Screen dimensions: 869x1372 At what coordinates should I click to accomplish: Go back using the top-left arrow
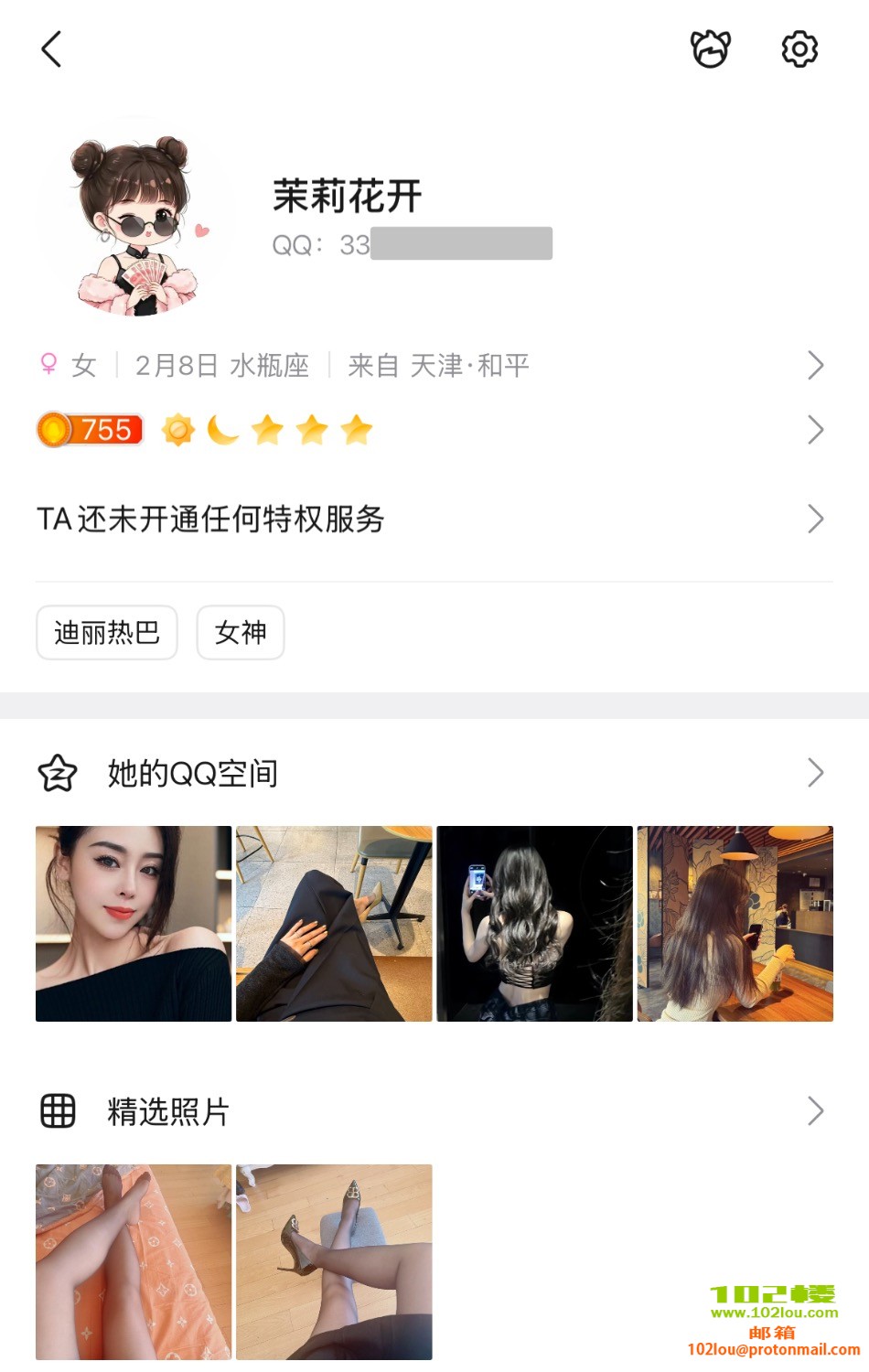(52, 49)
